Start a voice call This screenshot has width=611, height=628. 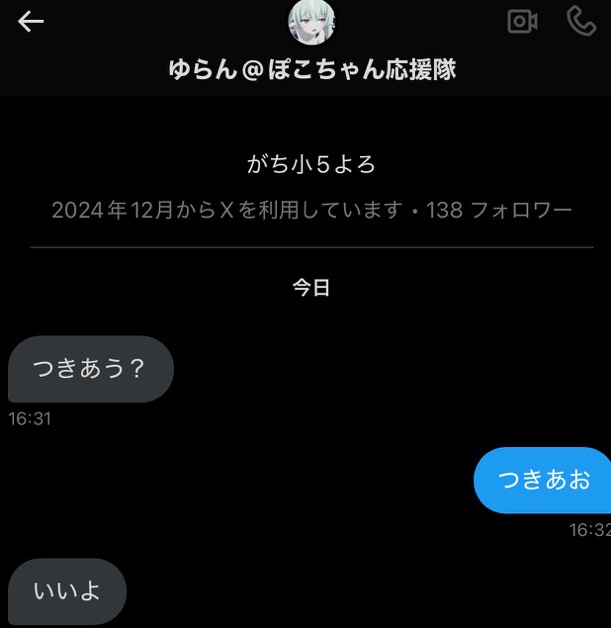[x=581, y=21]
